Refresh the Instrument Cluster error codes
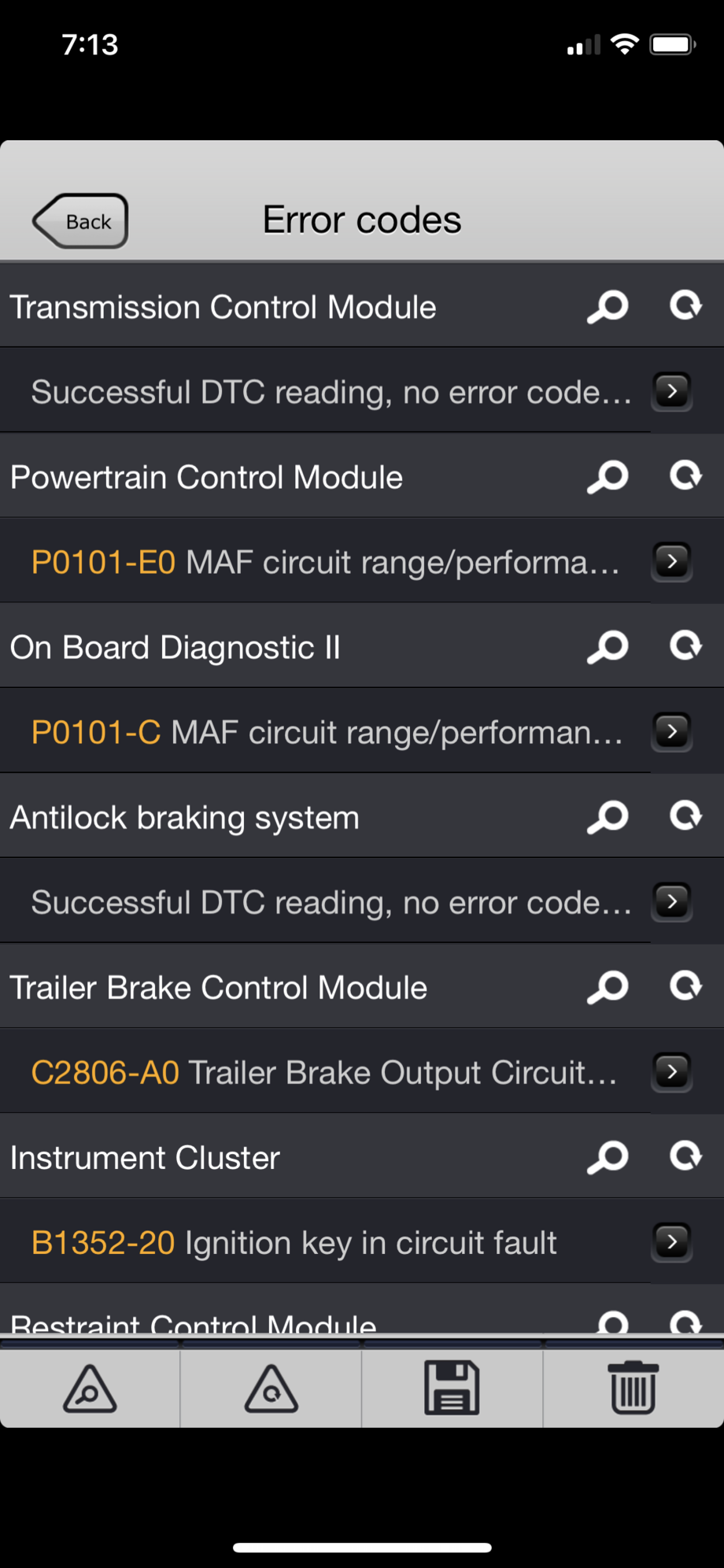 (685, 1156)
